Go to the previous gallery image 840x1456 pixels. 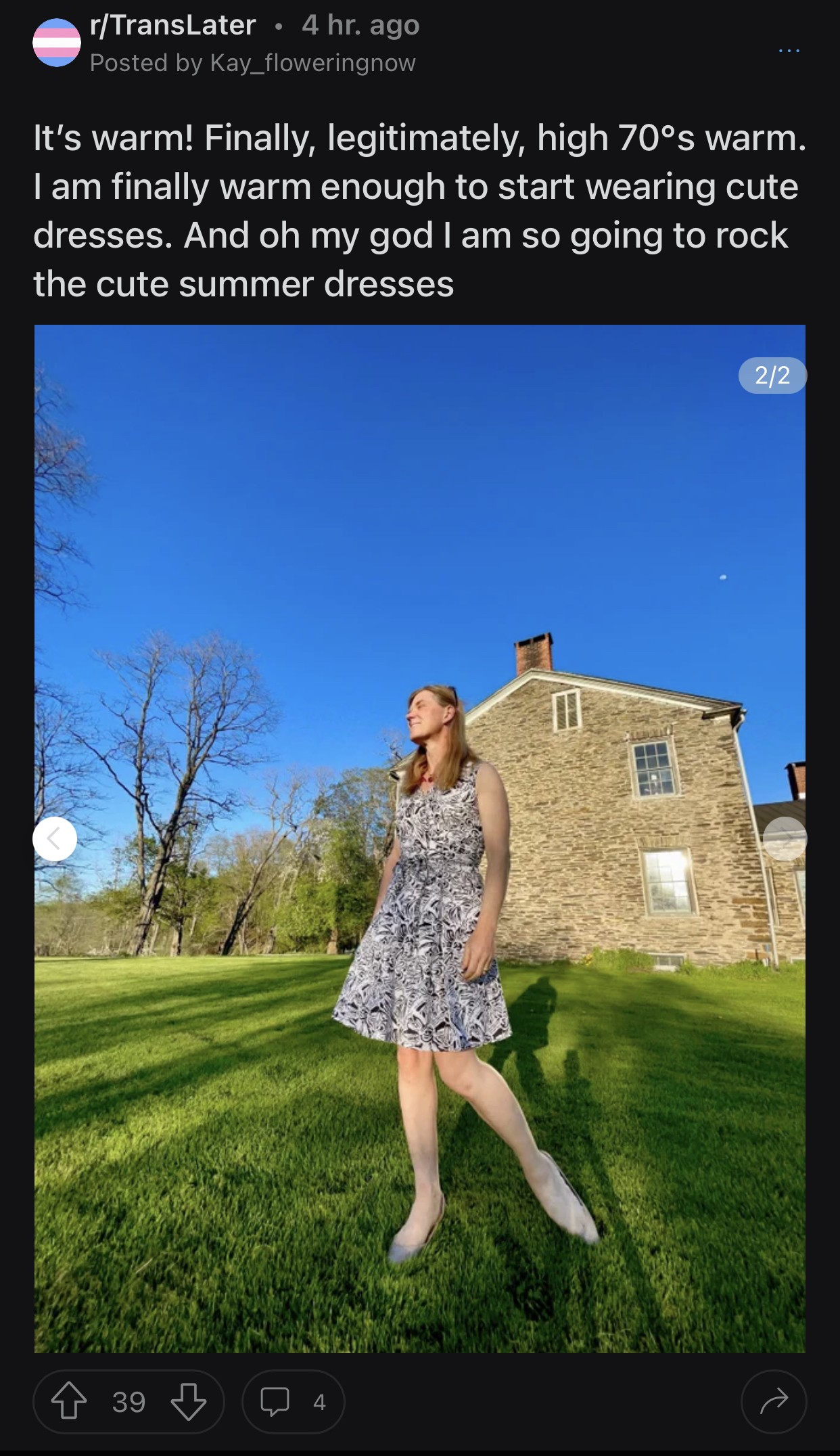[x=55, y=839]
